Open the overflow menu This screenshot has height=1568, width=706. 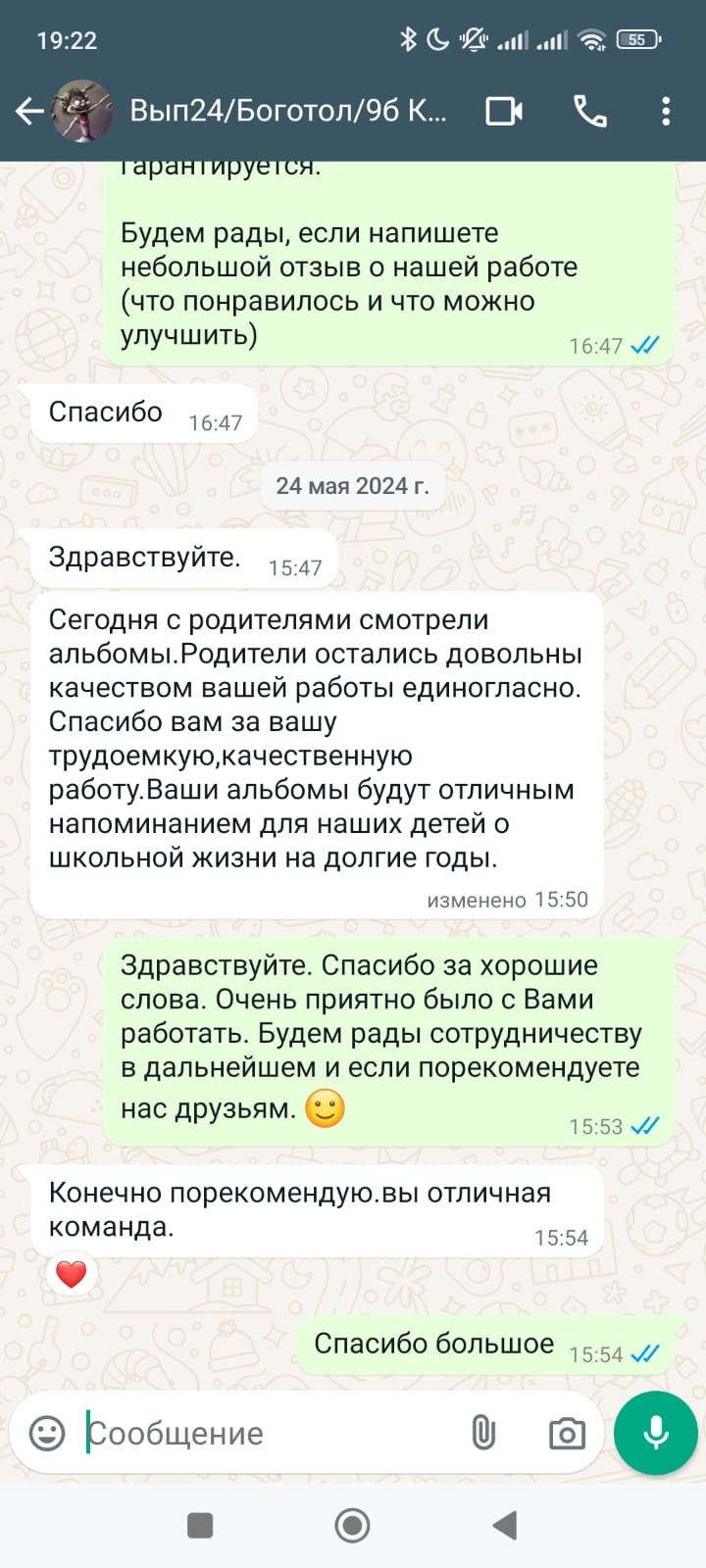tap(666, 112)
